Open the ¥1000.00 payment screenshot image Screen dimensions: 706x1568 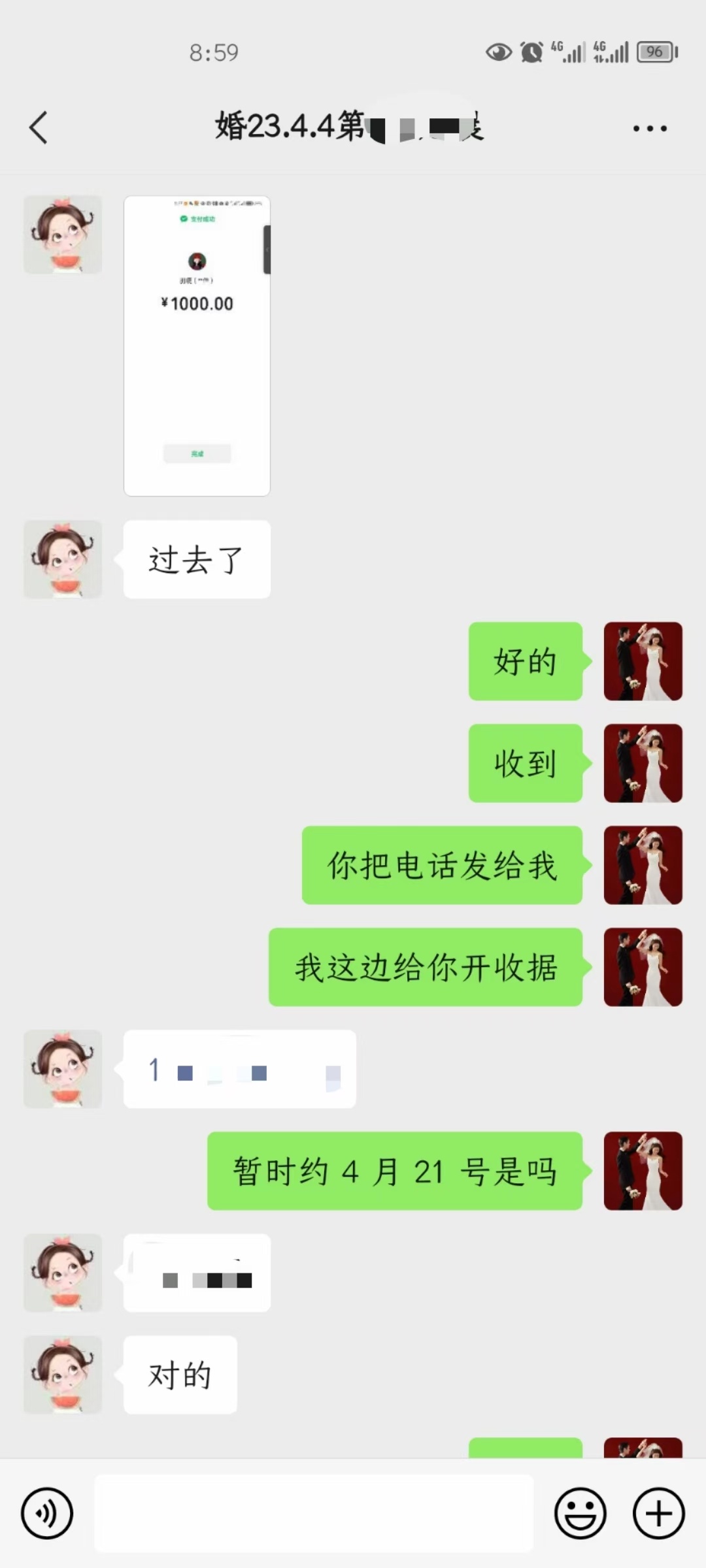click(197, 346)
